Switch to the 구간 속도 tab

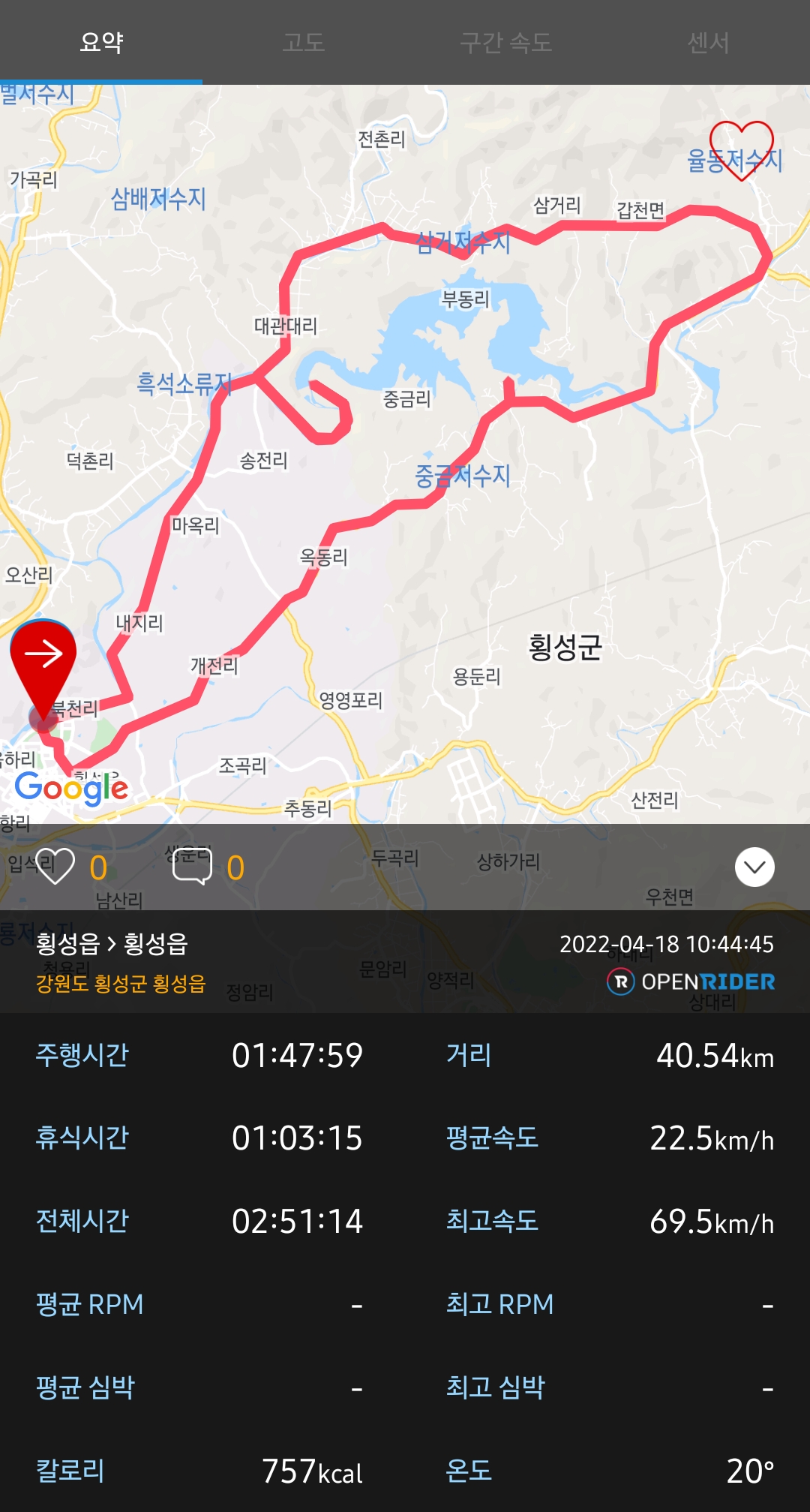tap(506, 42)
